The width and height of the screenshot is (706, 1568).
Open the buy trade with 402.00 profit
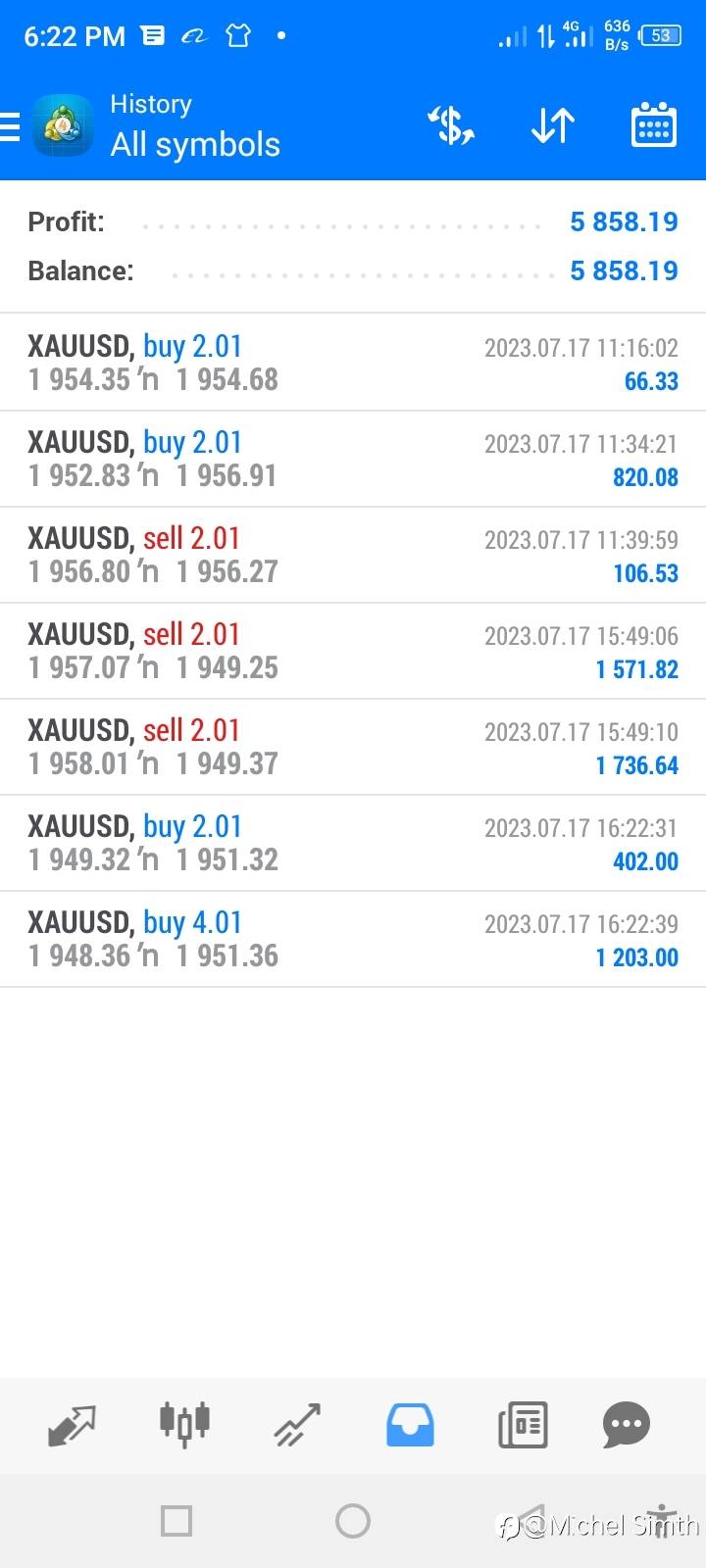(353, 843)
